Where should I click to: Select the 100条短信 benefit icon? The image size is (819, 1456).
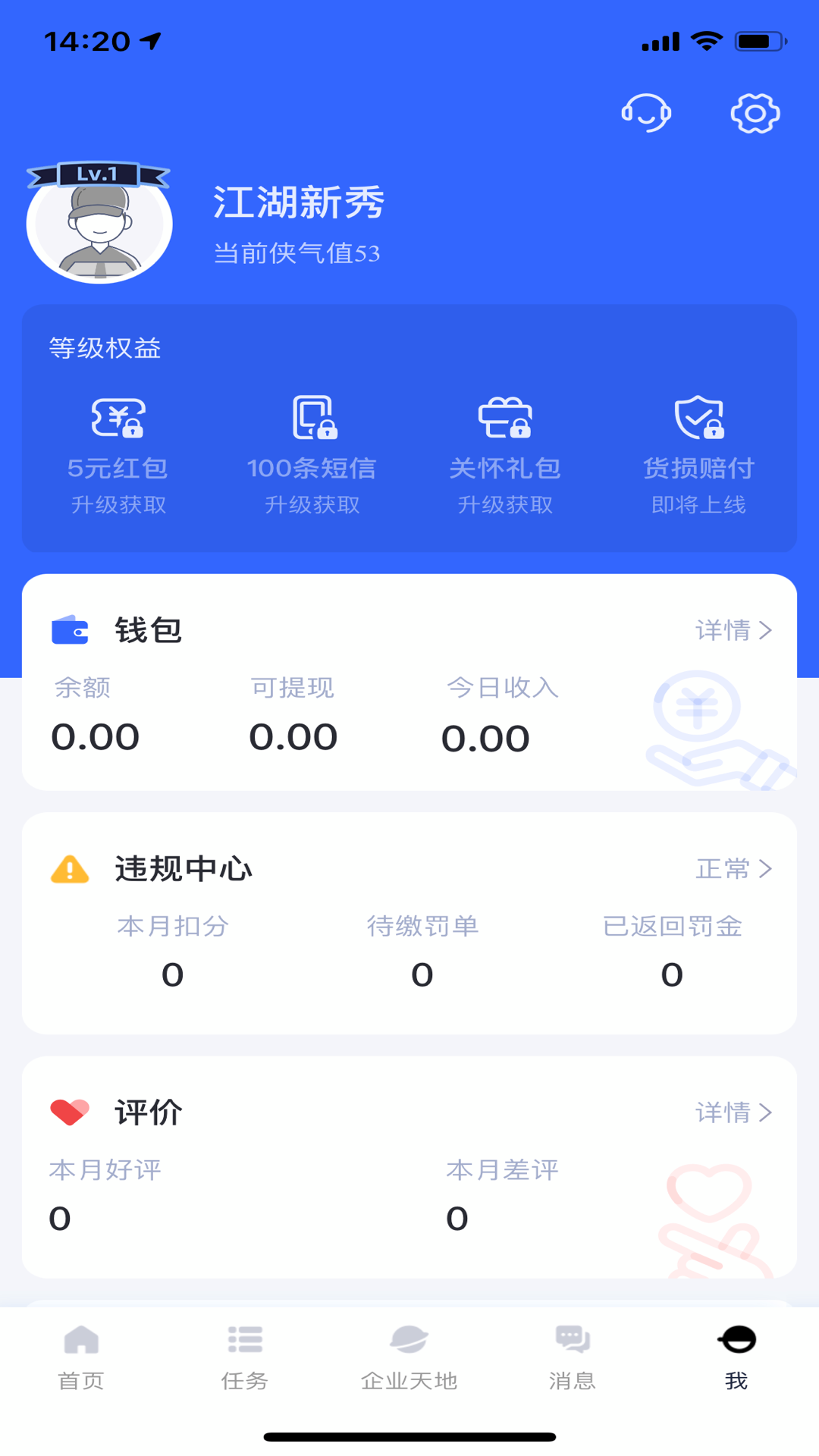314,419
